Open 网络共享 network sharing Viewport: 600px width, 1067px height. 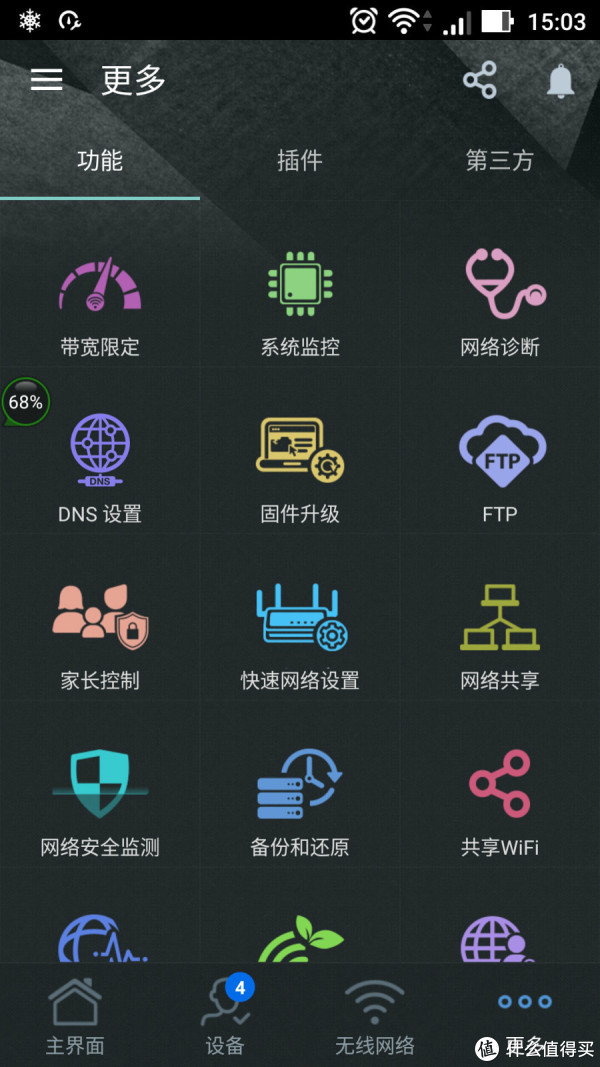[500, 637]
